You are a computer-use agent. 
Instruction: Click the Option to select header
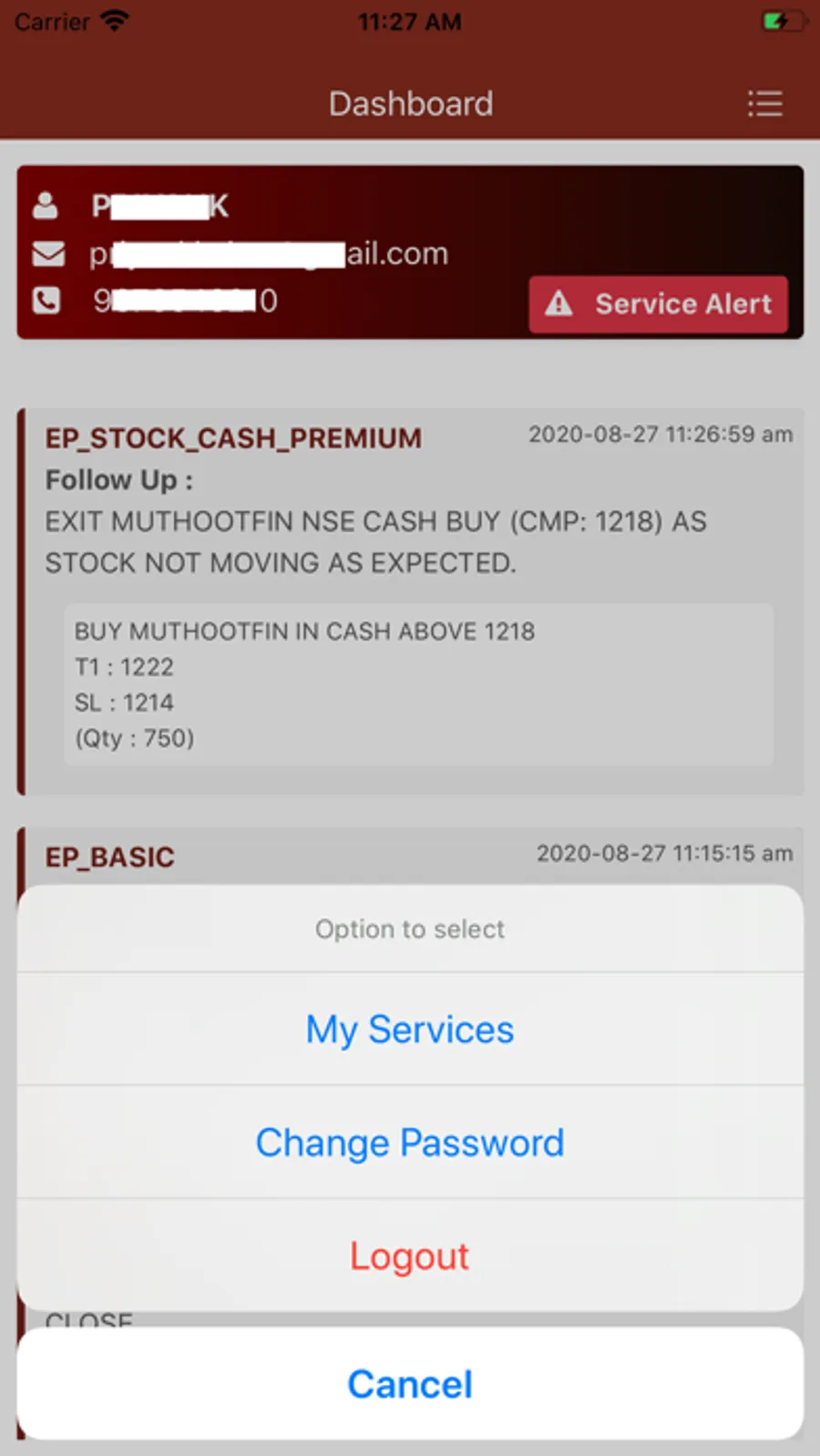(x=410, y=928)
